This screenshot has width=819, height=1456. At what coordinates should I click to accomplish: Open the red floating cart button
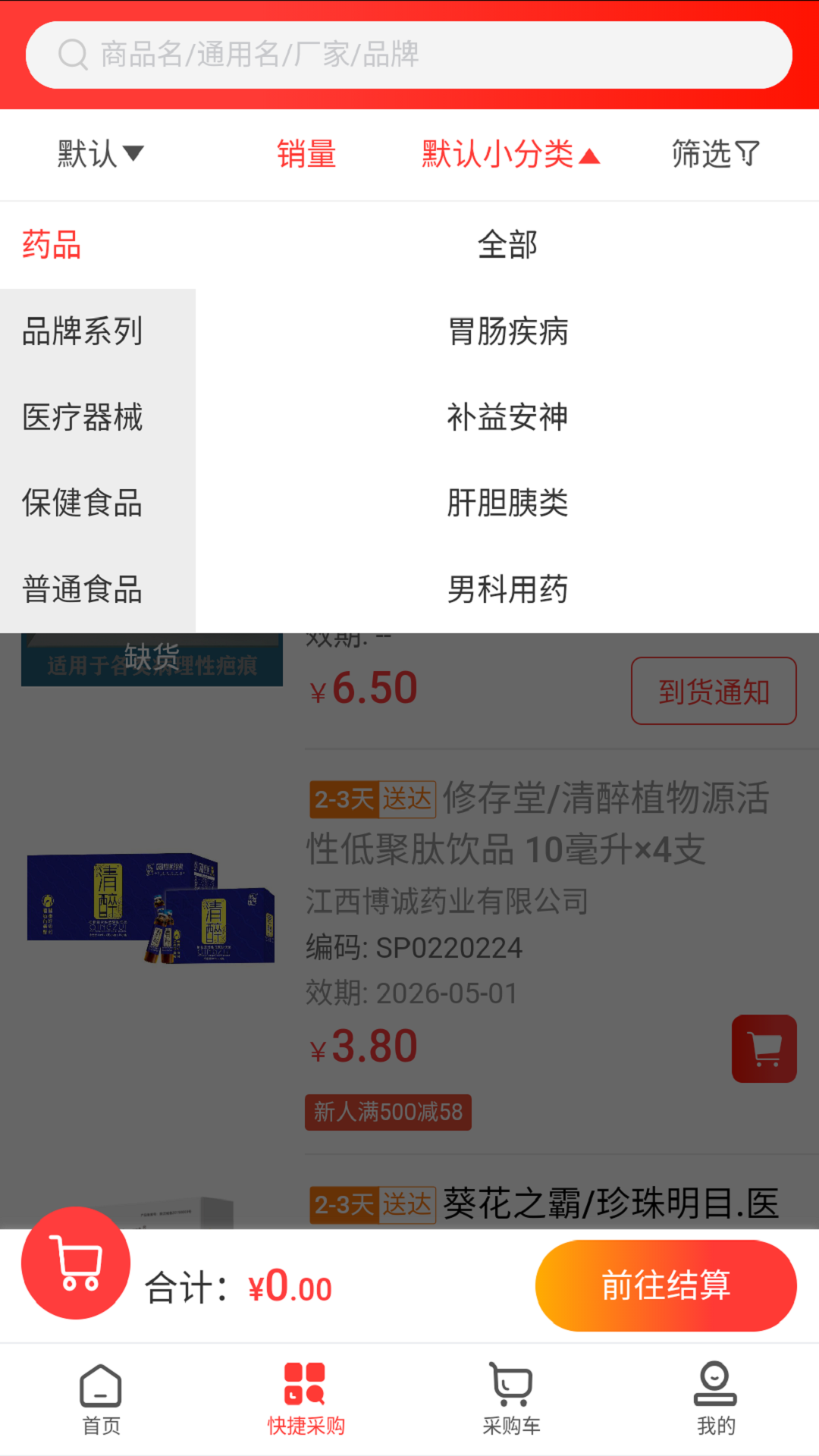click(x=76, y=1263)
